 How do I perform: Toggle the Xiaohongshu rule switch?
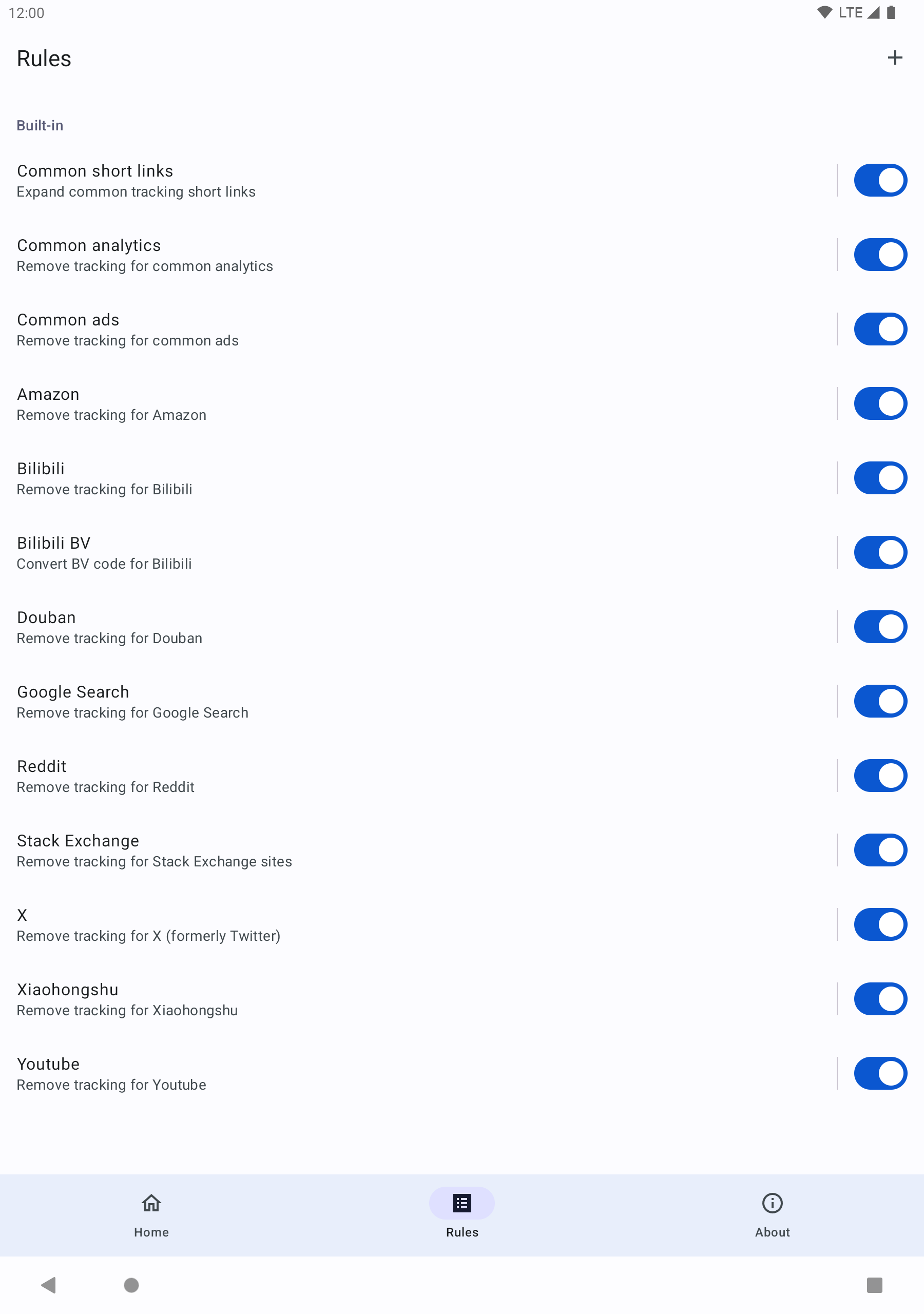tap(880, 999)
